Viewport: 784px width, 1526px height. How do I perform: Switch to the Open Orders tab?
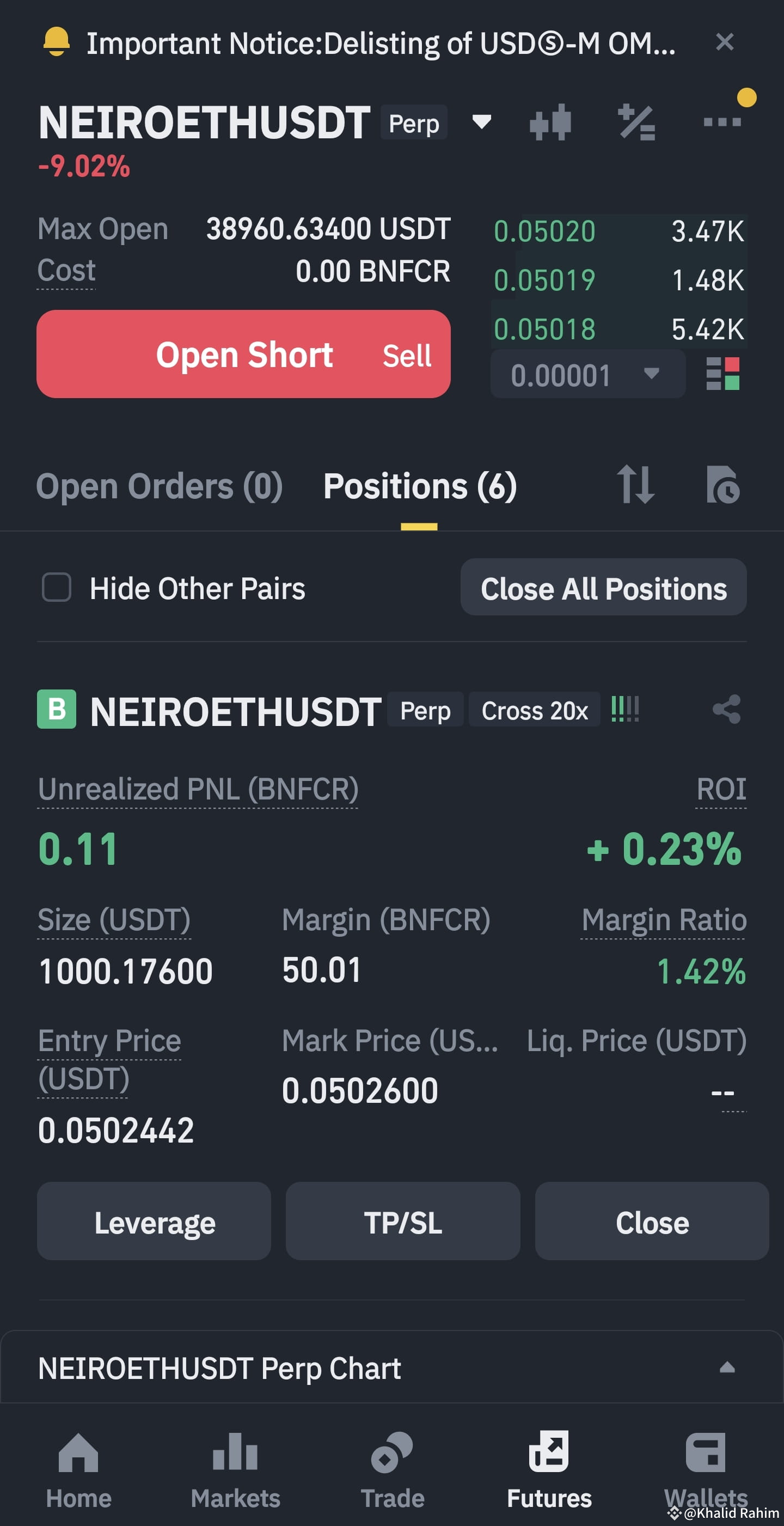pos(160,486)
